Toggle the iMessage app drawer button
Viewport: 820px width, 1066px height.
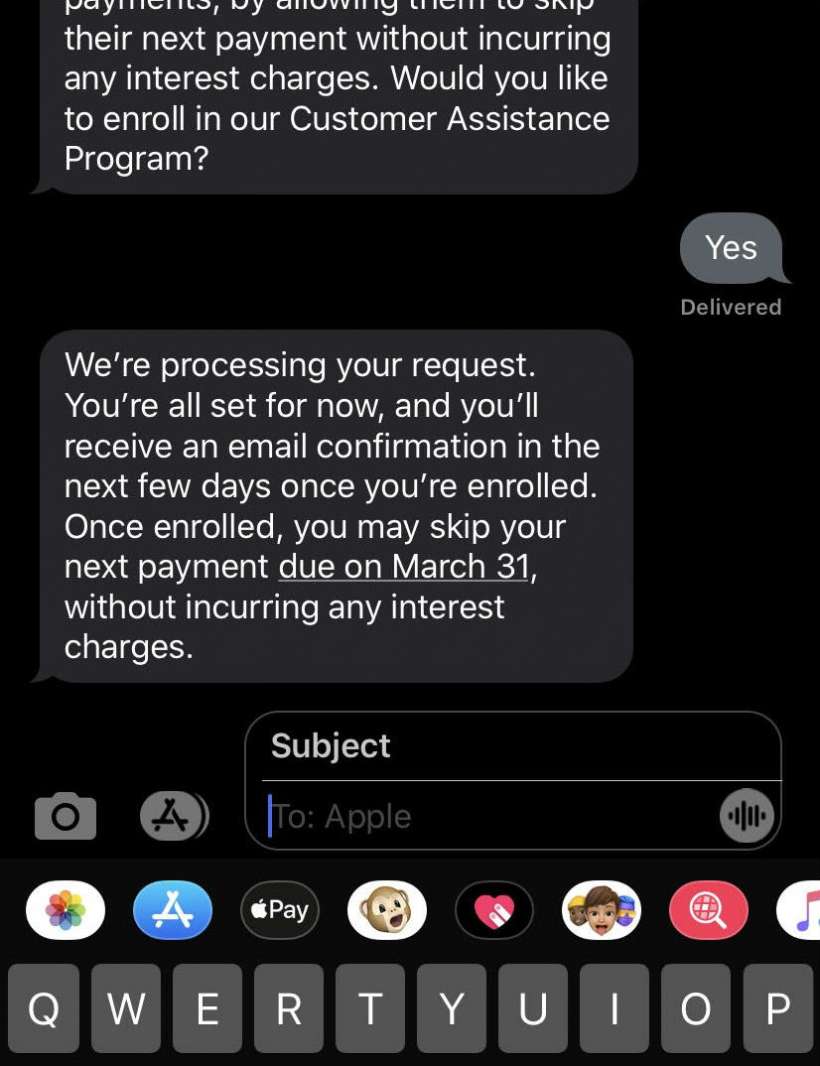click(174, 816)
